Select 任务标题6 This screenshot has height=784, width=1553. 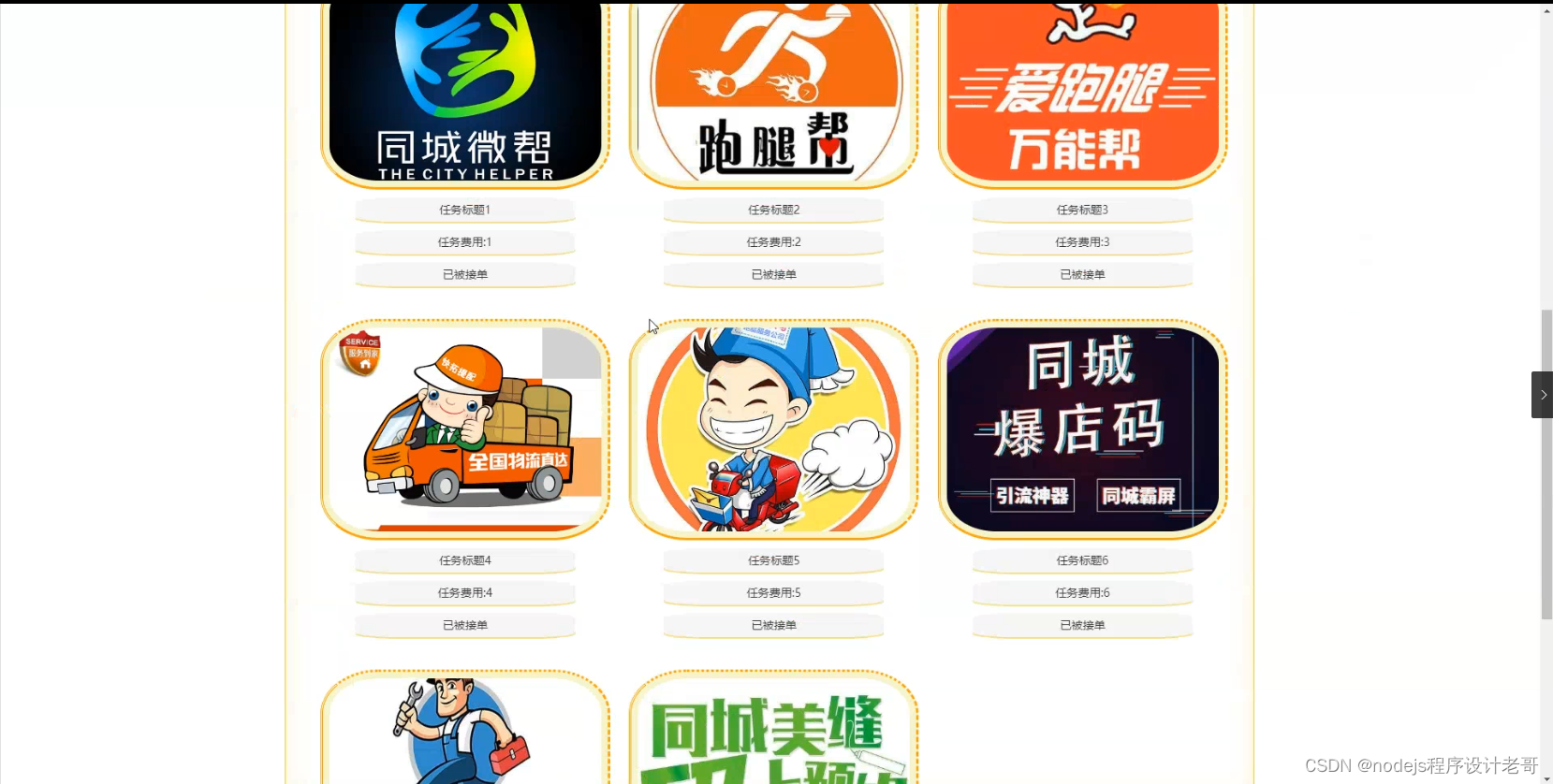pyautogui.click(x=1082, y=560)
